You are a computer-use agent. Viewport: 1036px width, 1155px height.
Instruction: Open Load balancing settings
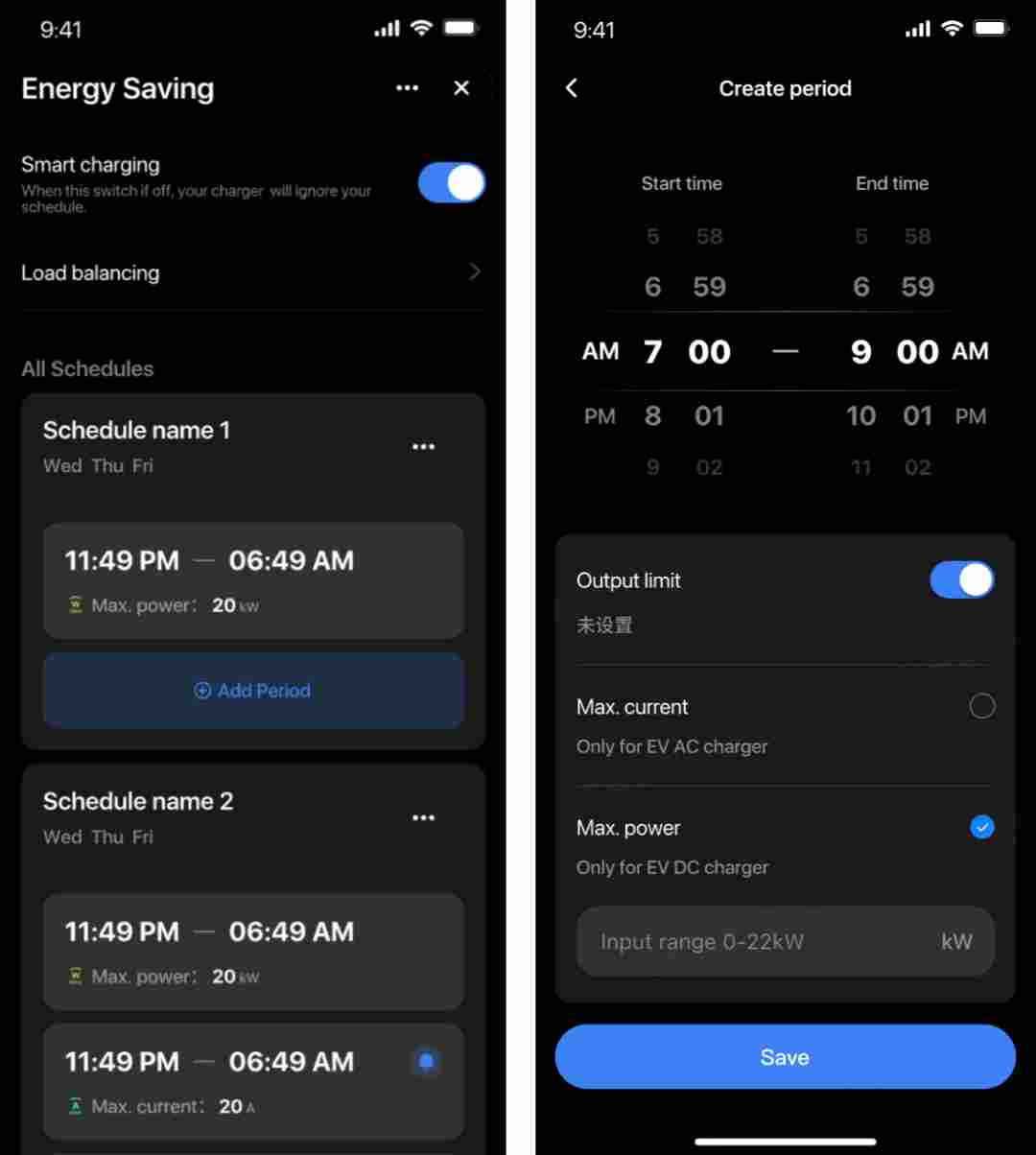click(x=251, y=273)
